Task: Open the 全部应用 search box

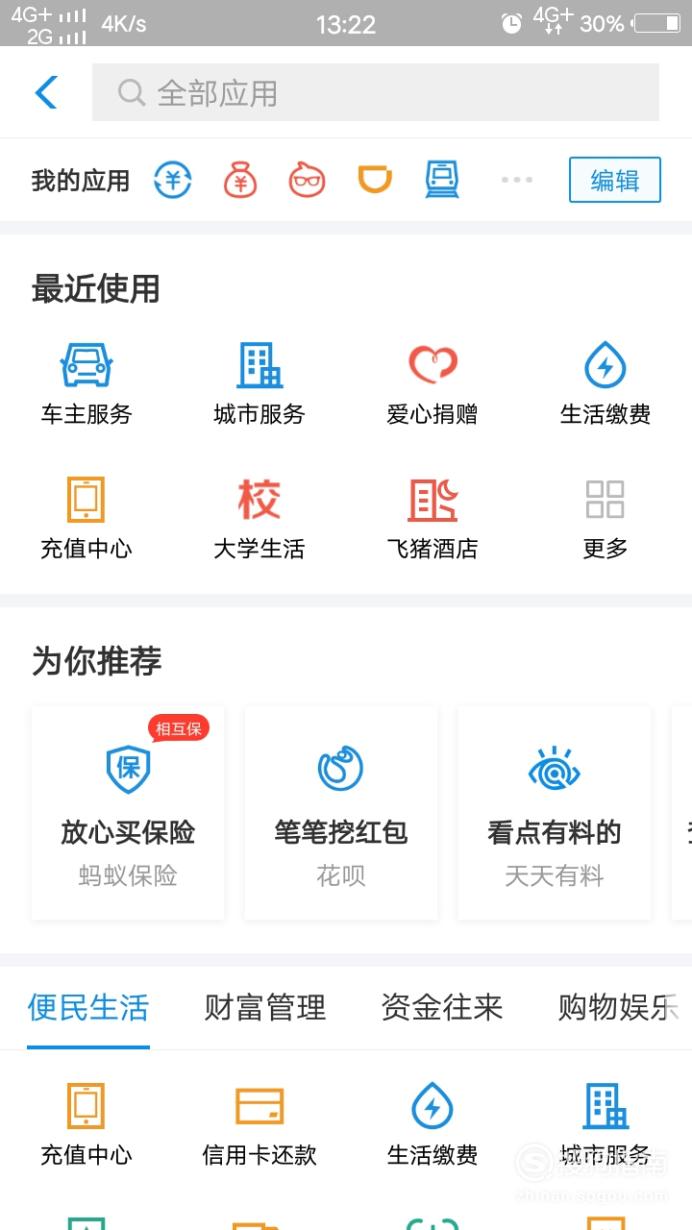Action: coord(375,93)
